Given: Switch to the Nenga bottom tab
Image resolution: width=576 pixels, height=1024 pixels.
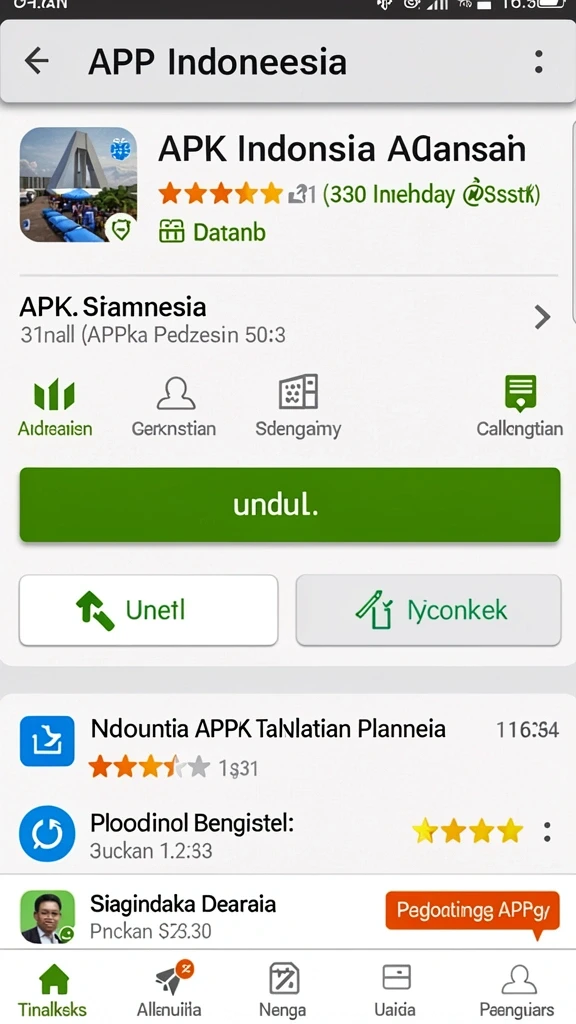Looking at the screenshot, I should coord(283,990).
